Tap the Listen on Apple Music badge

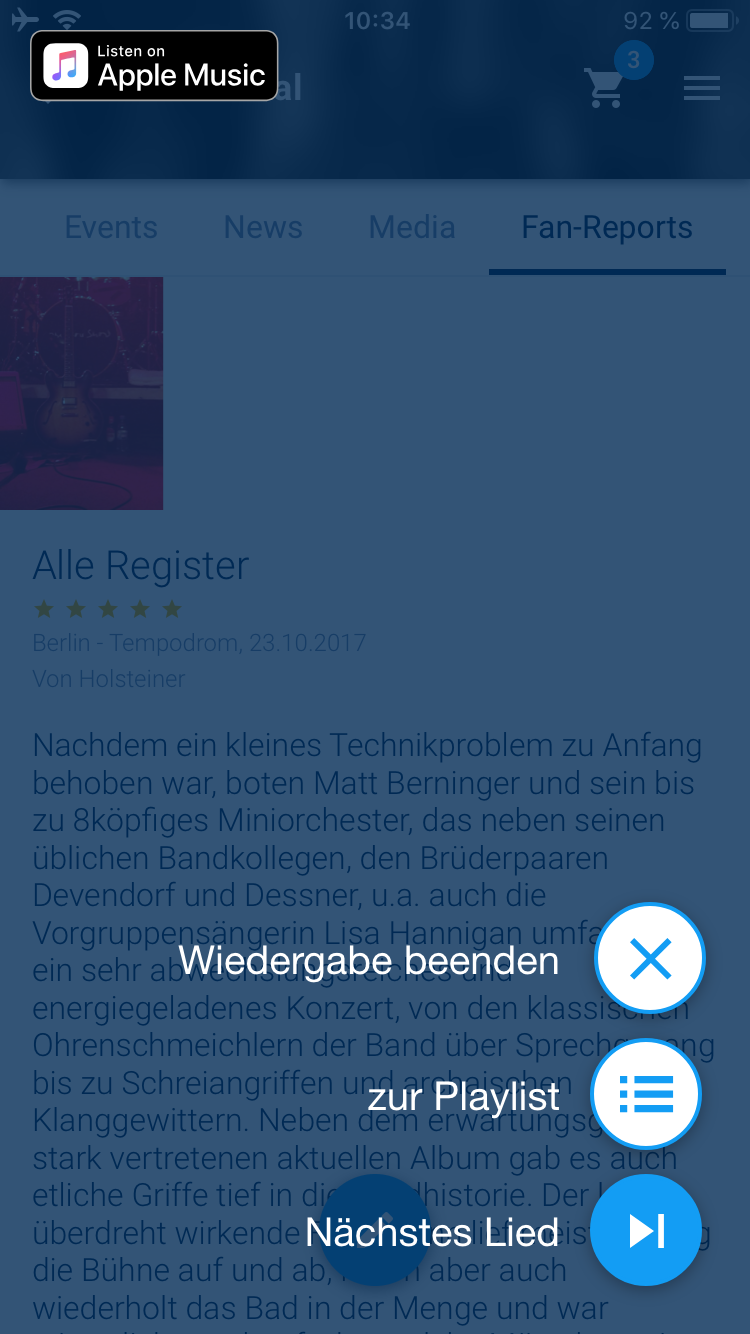click(154, 66)
